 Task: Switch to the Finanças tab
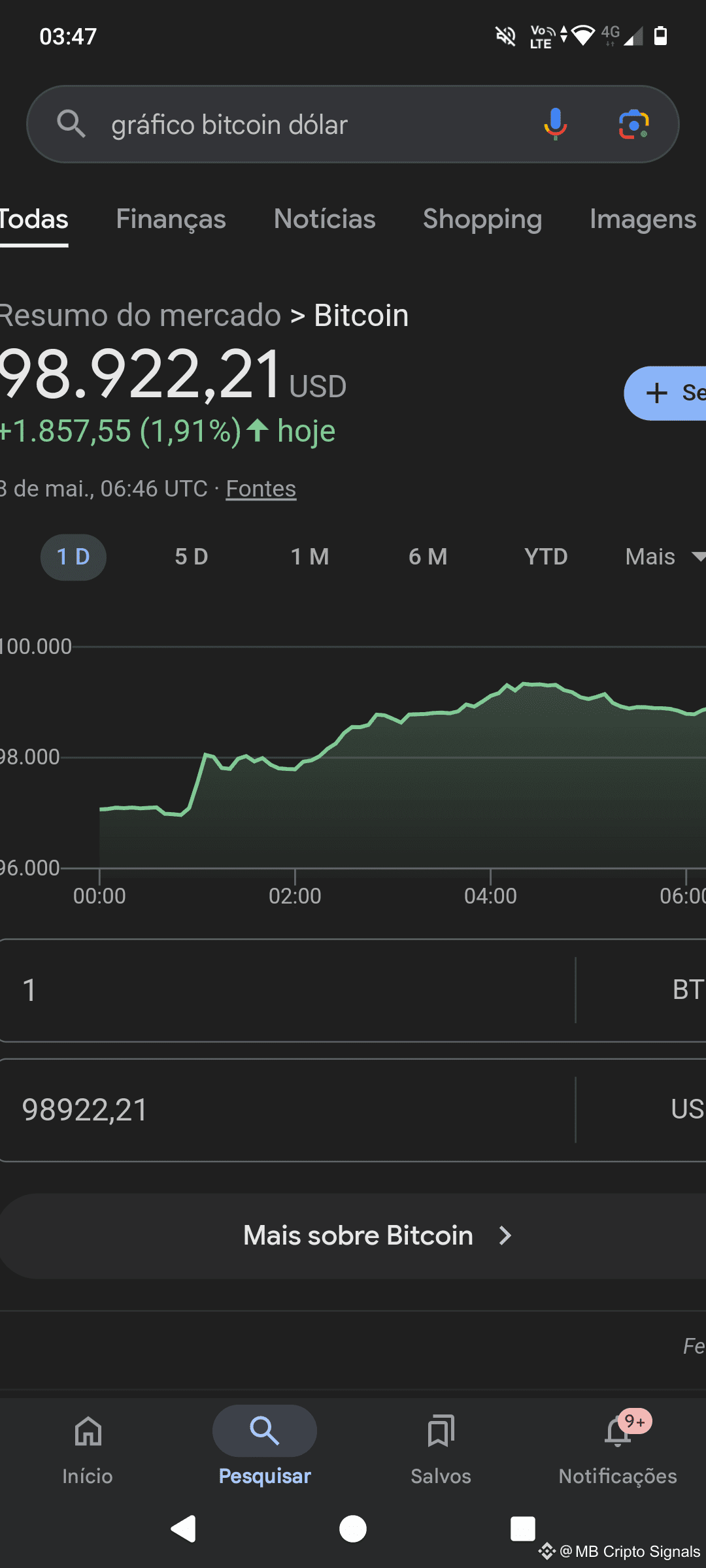(170, 219)
